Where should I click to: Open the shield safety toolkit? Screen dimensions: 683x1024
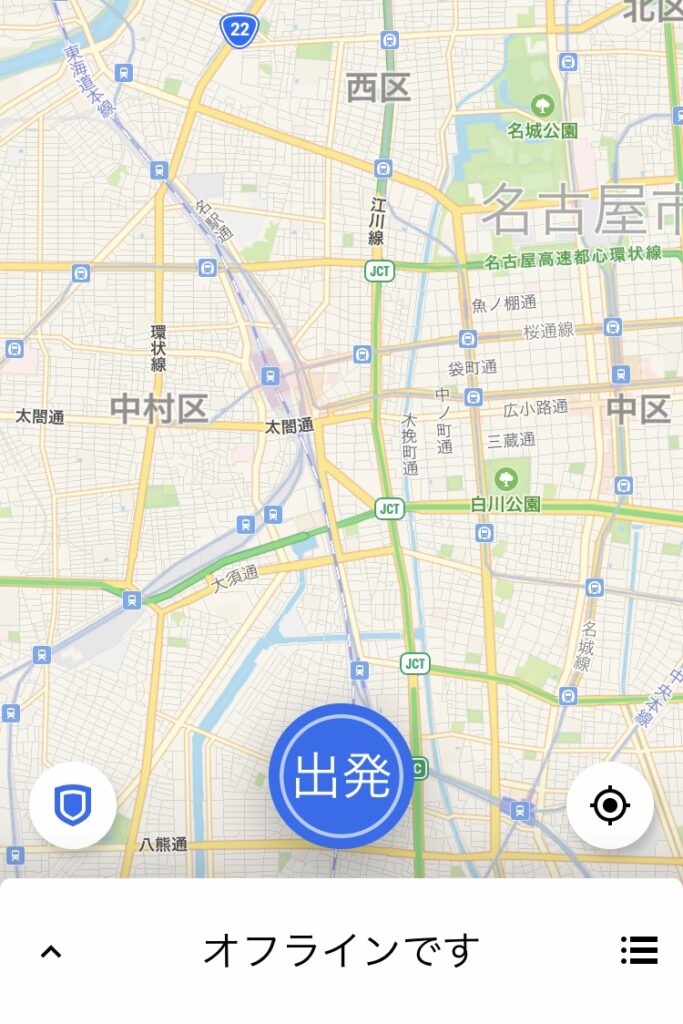coord(73,805)
